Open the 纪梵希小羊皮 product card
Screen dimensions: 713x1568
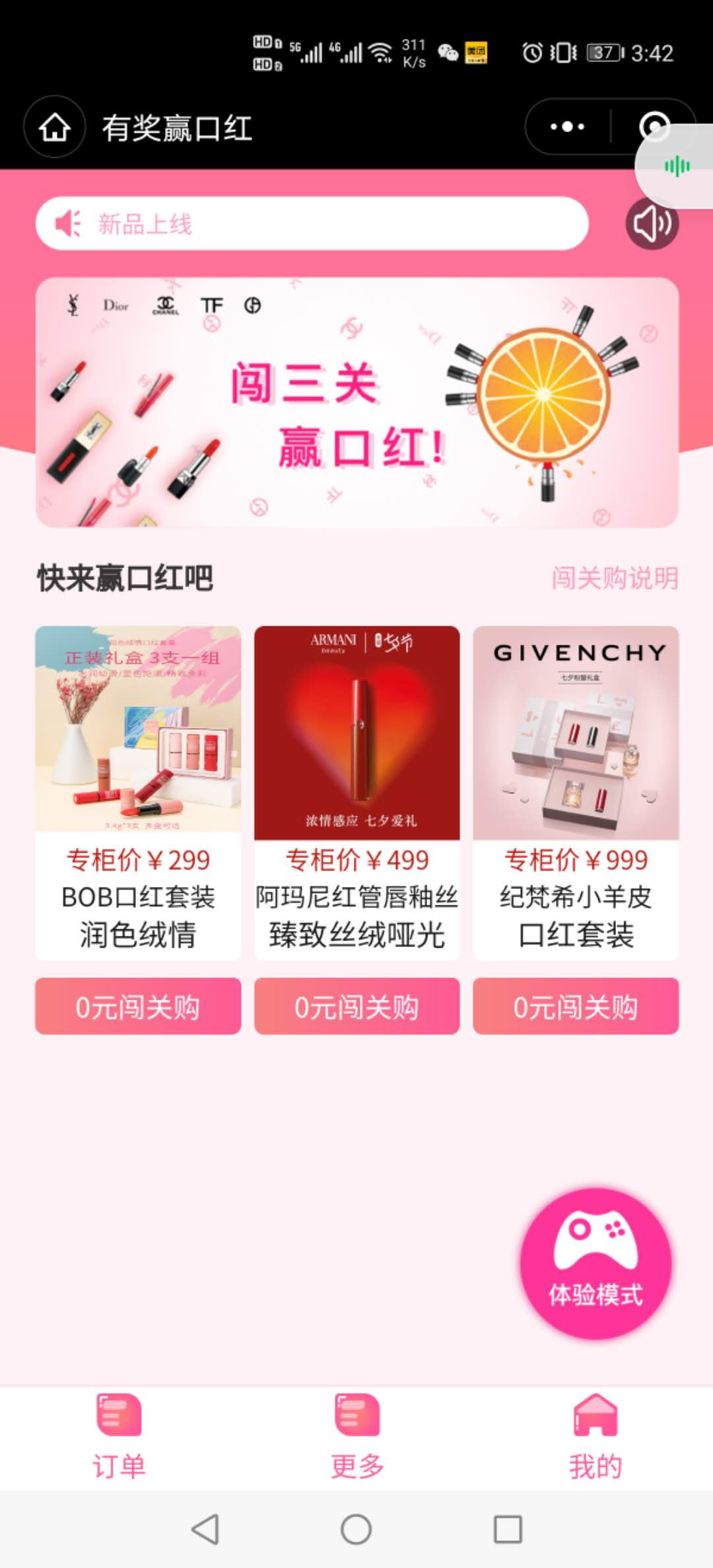point(576,792)
